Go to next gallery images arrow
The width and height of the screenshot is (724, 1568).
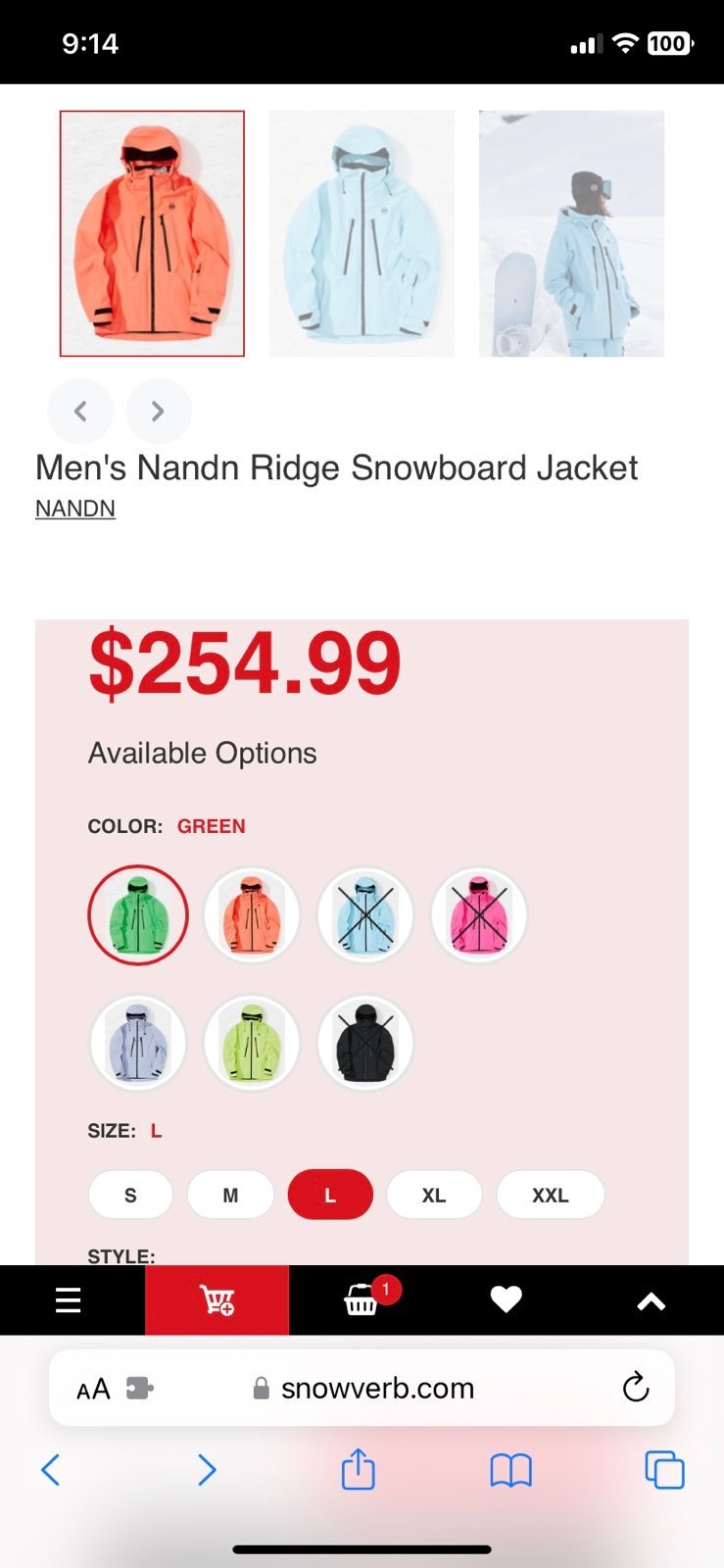coord(158,412)
